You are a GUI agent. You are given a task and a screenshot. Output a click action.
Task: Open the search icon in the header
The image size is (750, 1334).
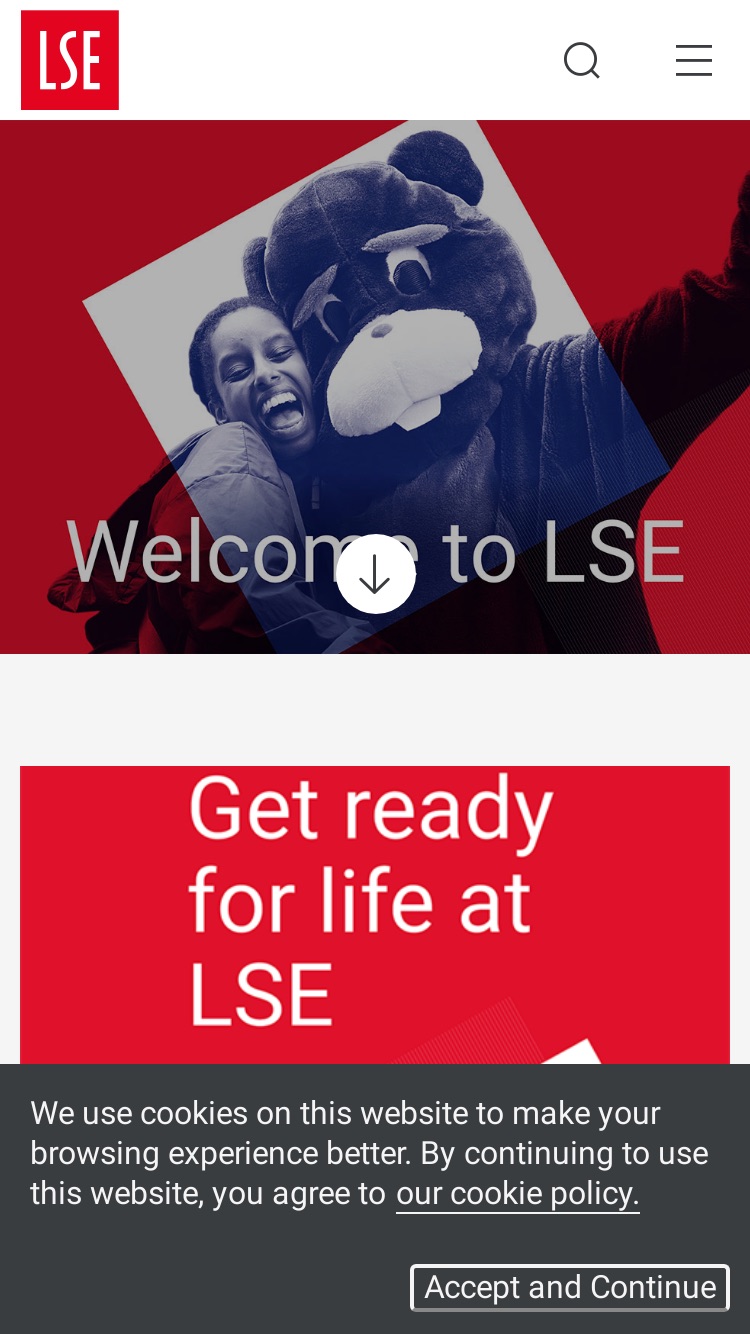(x=582, y=60)
